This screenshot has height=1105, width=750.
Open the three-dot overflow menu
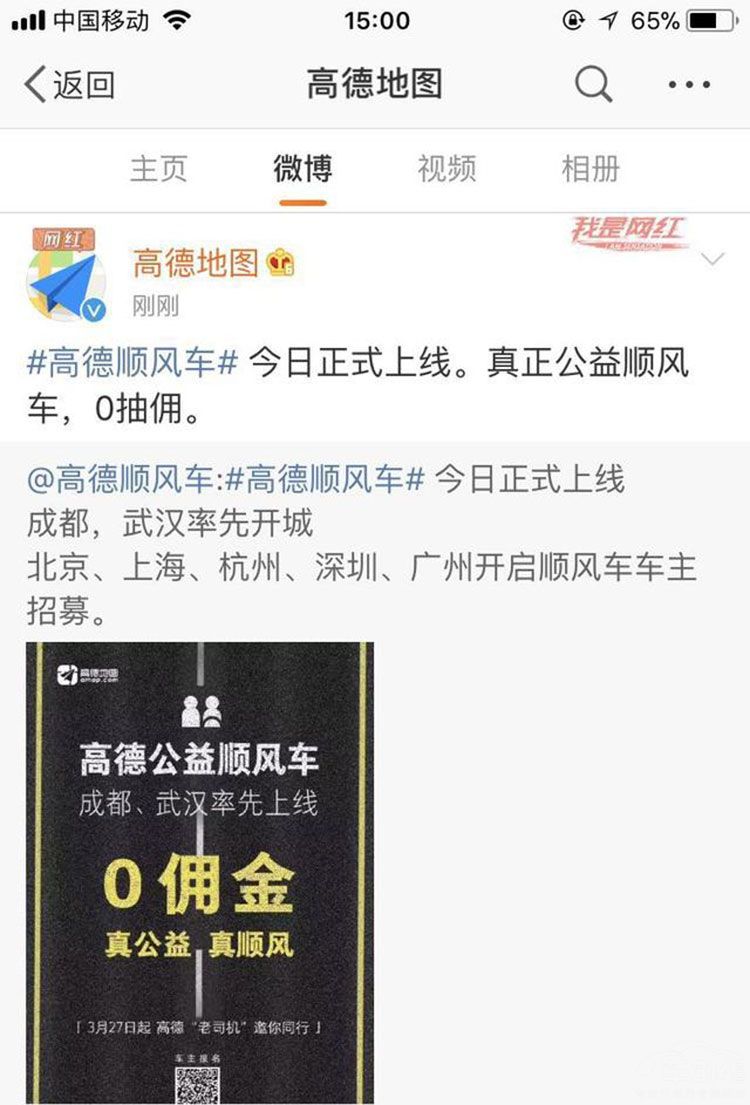pos(689,85)
